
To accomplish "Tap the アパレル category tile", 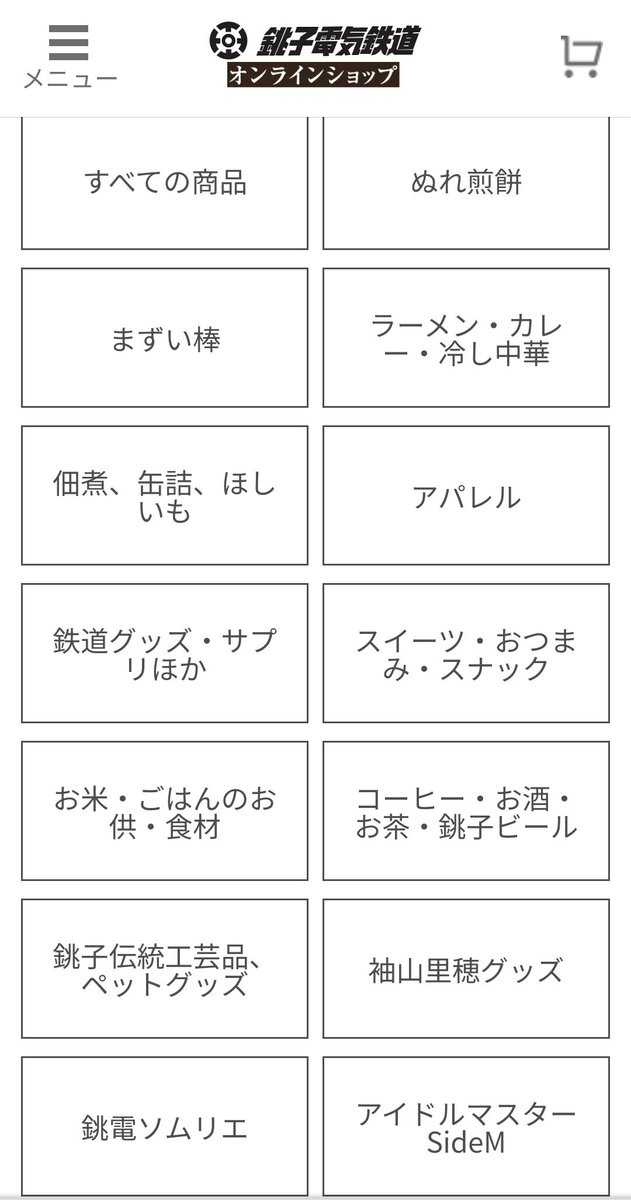I will pyautogui.click(x=466, y=496).
